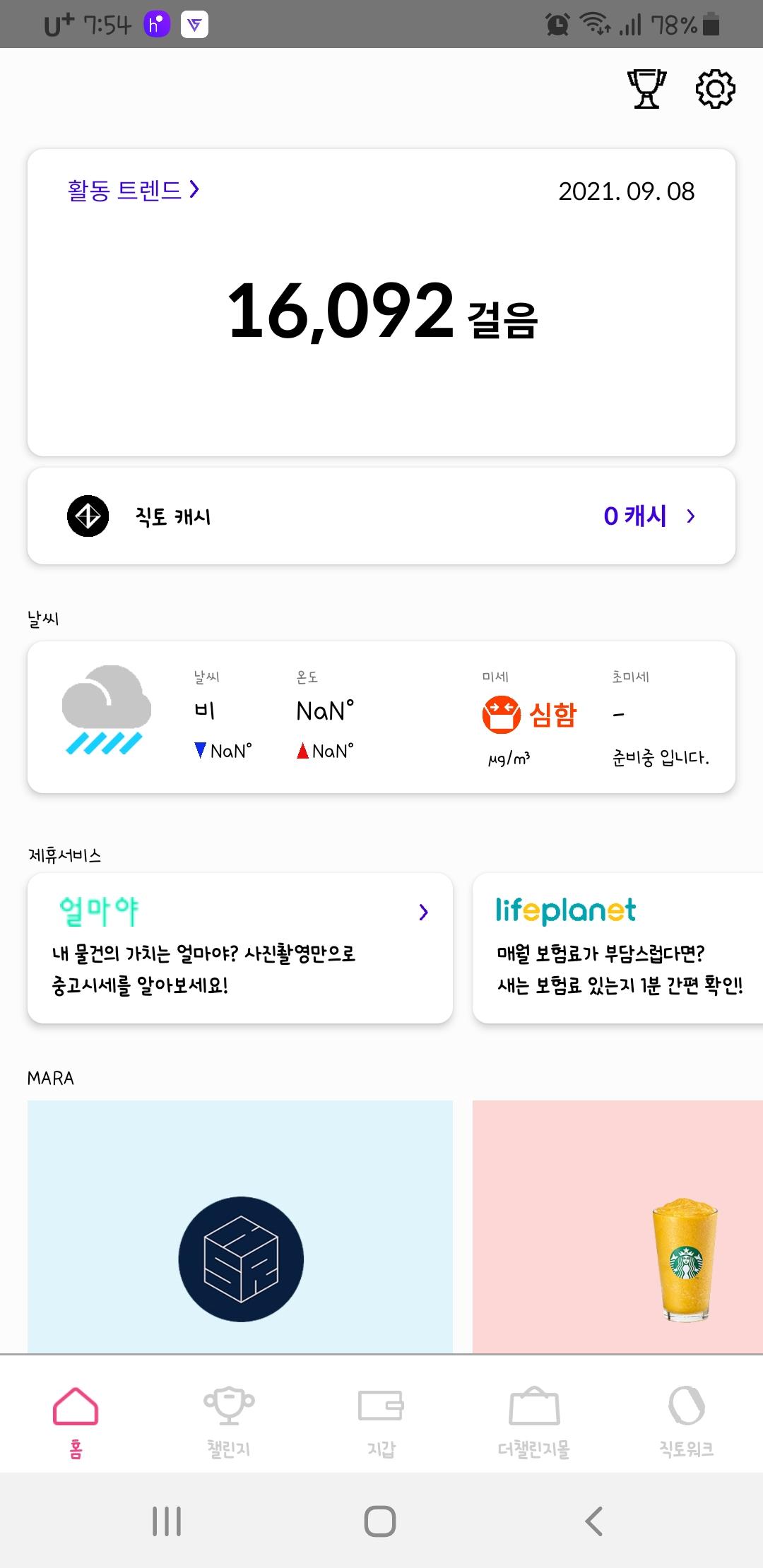Show recent apps from the navigation bar
This screenshot has width=763, height=1568.
coord(167,1521)
